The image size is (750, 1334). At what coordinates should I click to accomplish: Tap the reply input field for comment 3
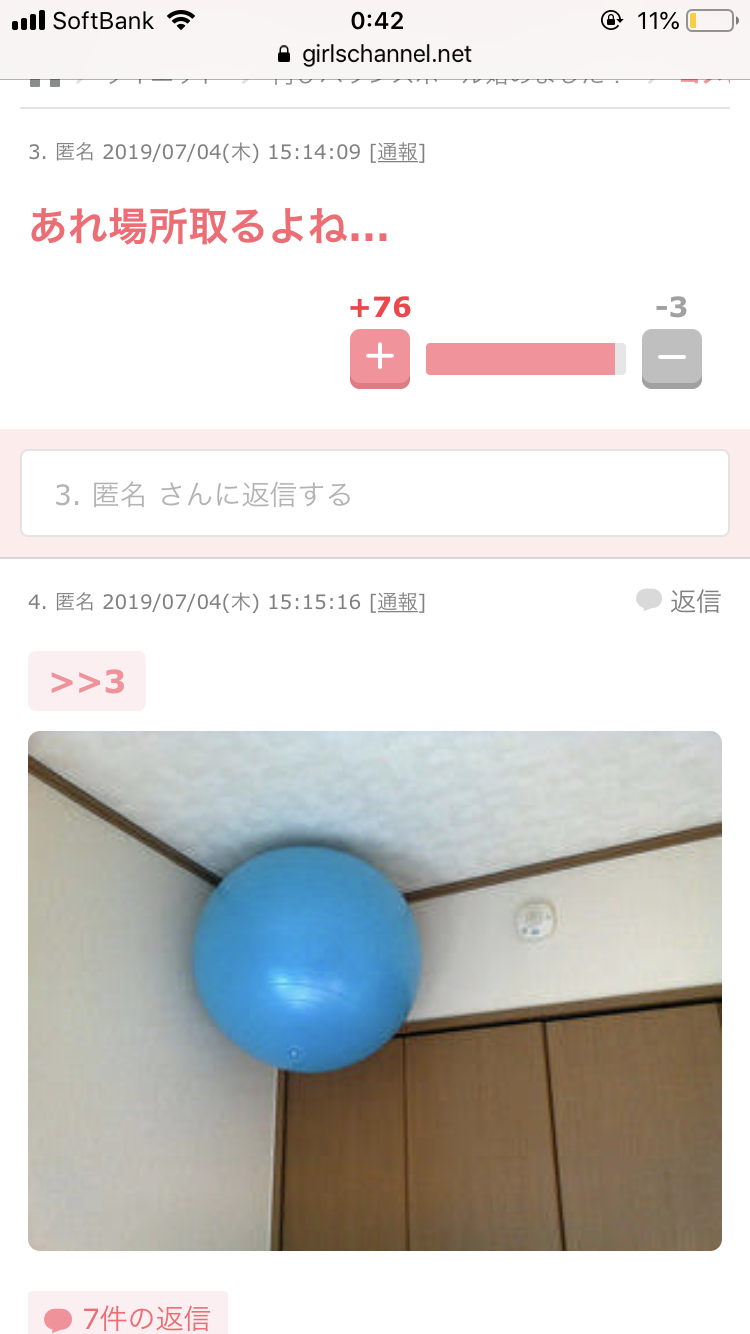point(375,493)
